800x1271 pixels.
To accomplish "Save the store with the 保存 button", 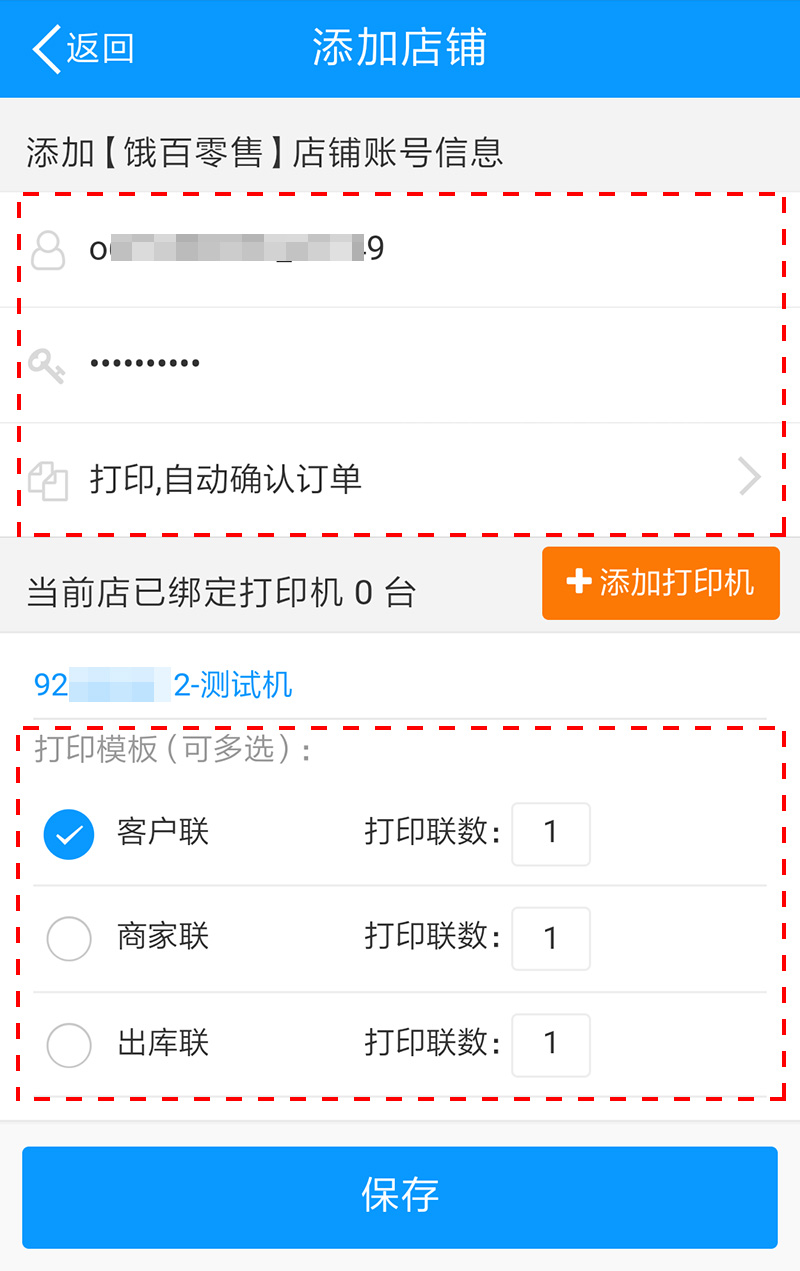I will point(400,1197).
